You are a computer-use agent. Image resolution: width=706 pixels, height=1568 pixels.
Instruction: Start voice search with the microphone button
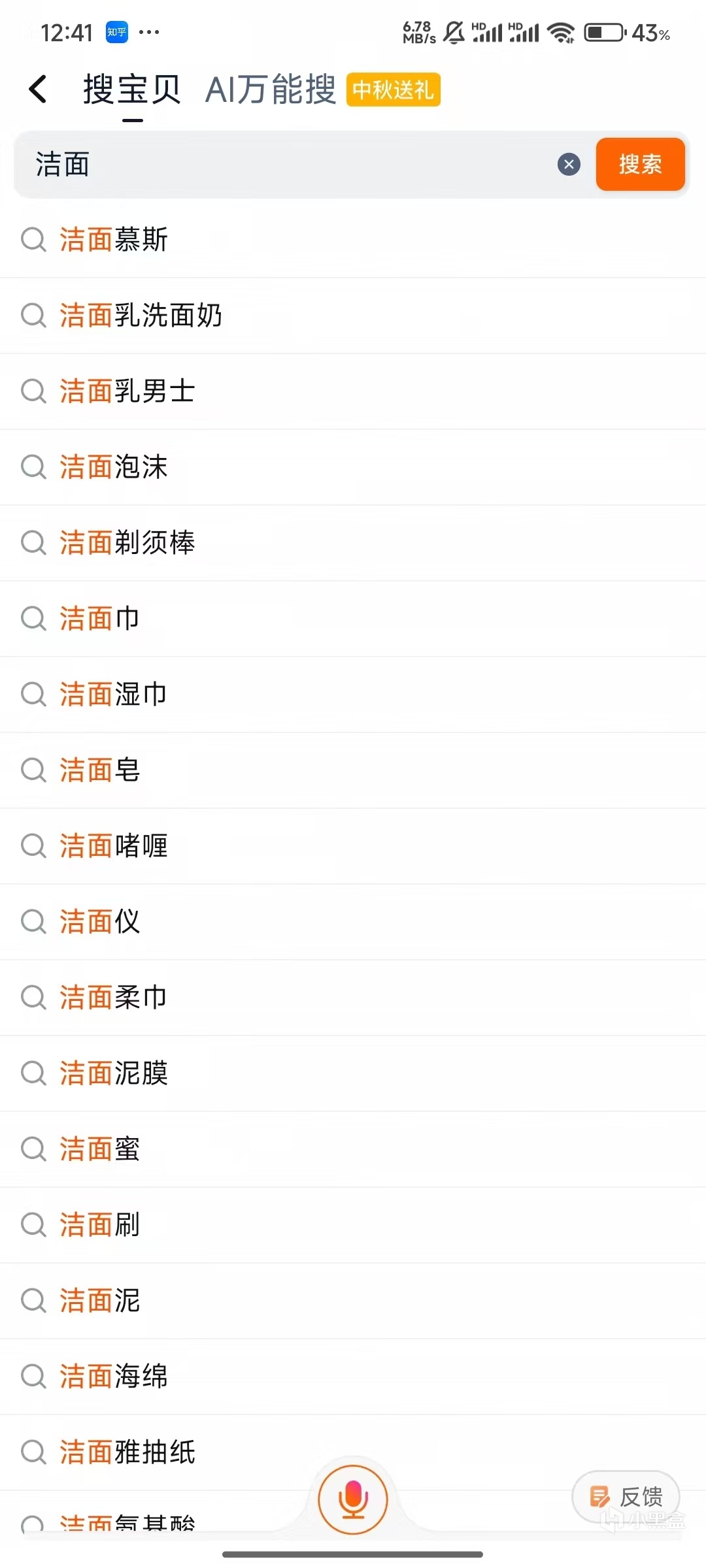tap(353, 1499)
